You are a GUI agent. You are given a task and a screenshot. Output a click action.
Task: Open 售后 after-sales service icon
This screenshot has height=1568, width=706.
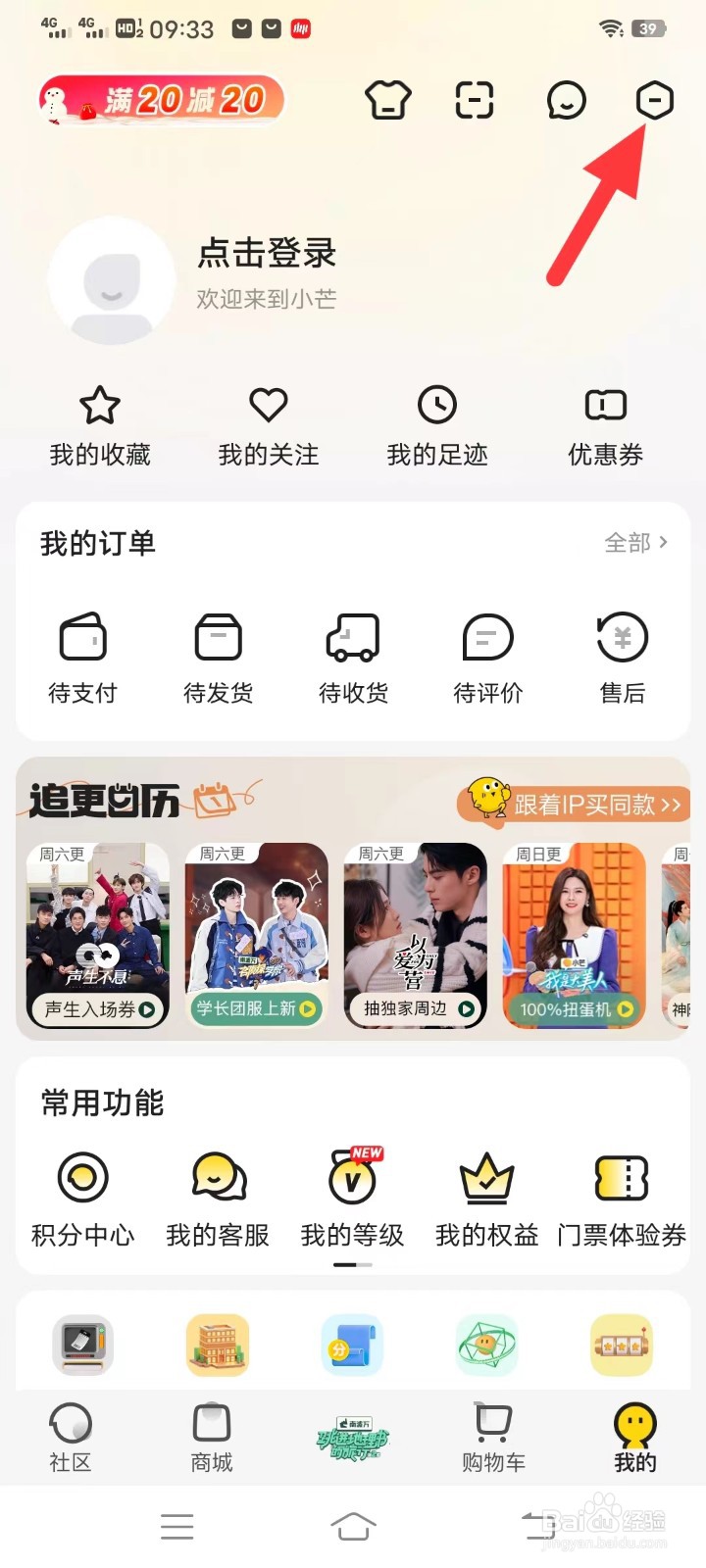click(x=622, y=647)
